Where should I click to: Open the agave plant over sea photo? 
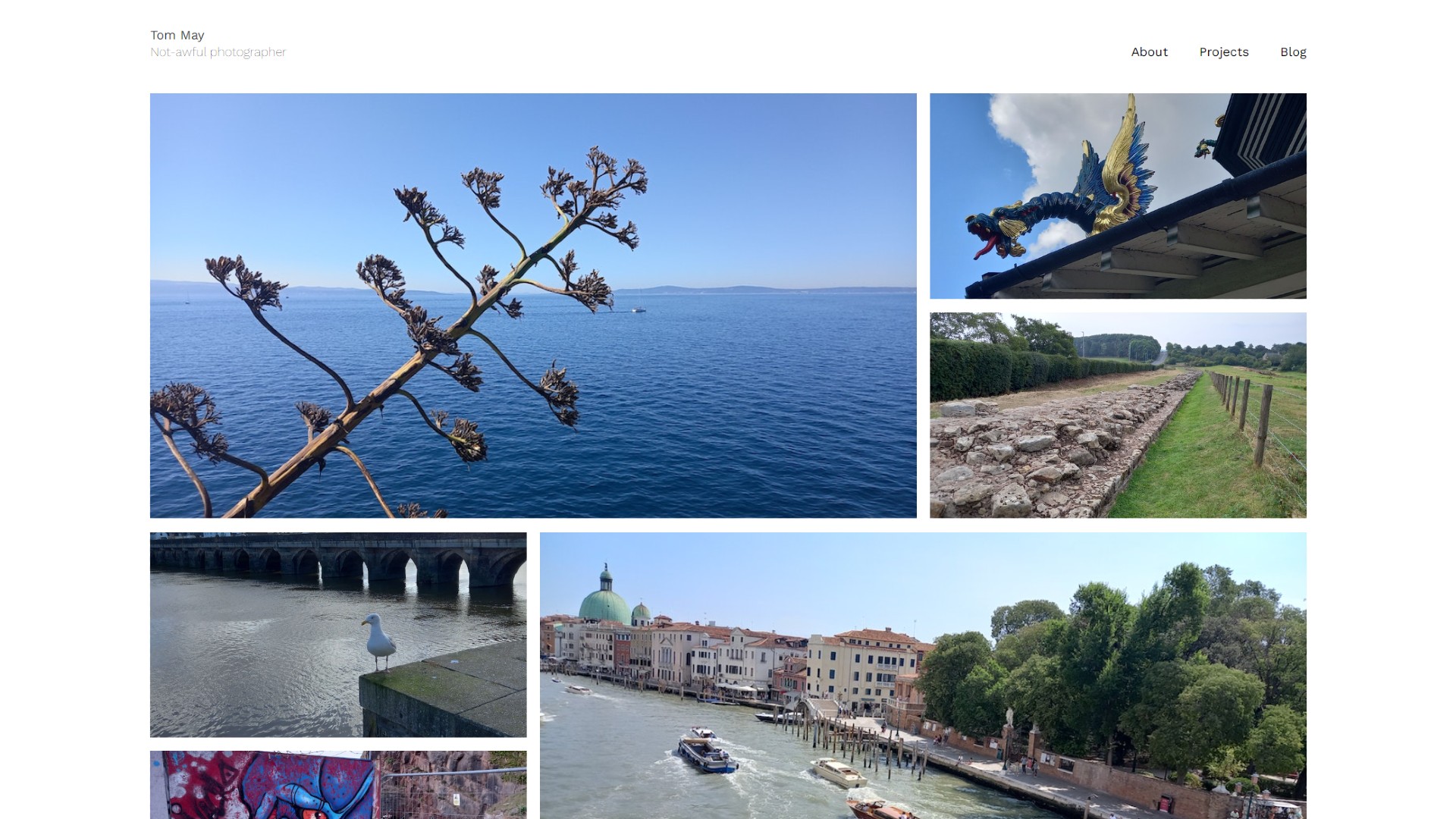tap(532, 305)
